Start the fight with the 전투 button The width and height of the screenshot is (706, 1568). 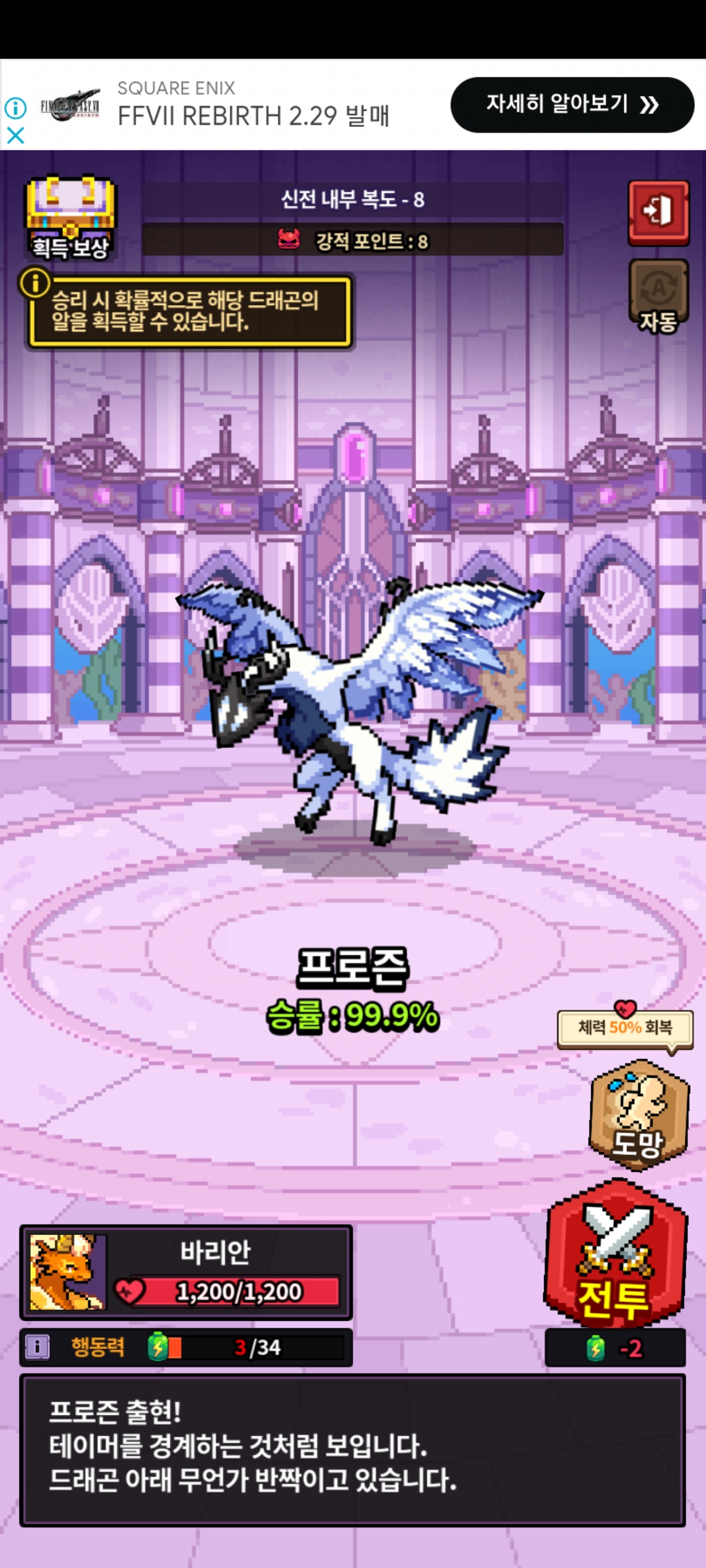[x=615, y=1254]
